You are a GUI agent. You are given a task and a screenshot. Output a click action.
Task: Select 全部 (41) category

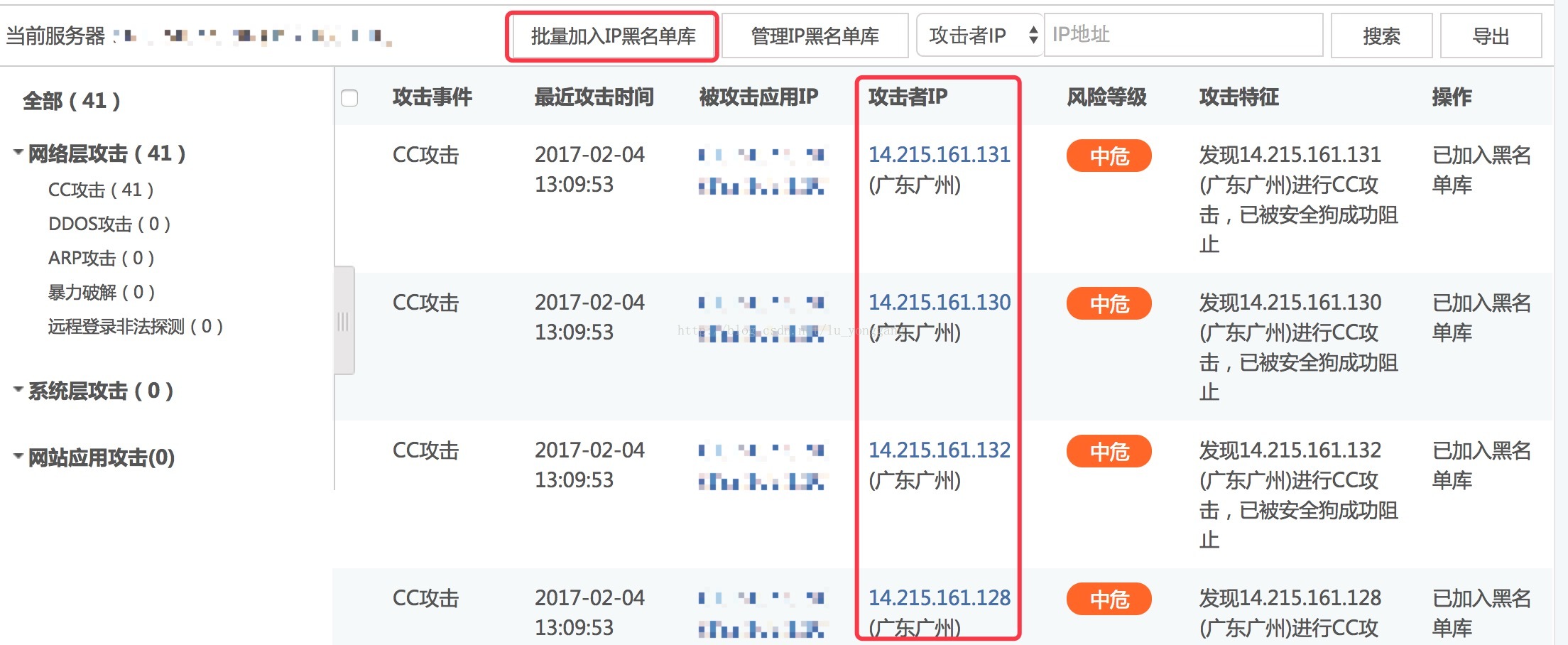click(x=72, y=101)
